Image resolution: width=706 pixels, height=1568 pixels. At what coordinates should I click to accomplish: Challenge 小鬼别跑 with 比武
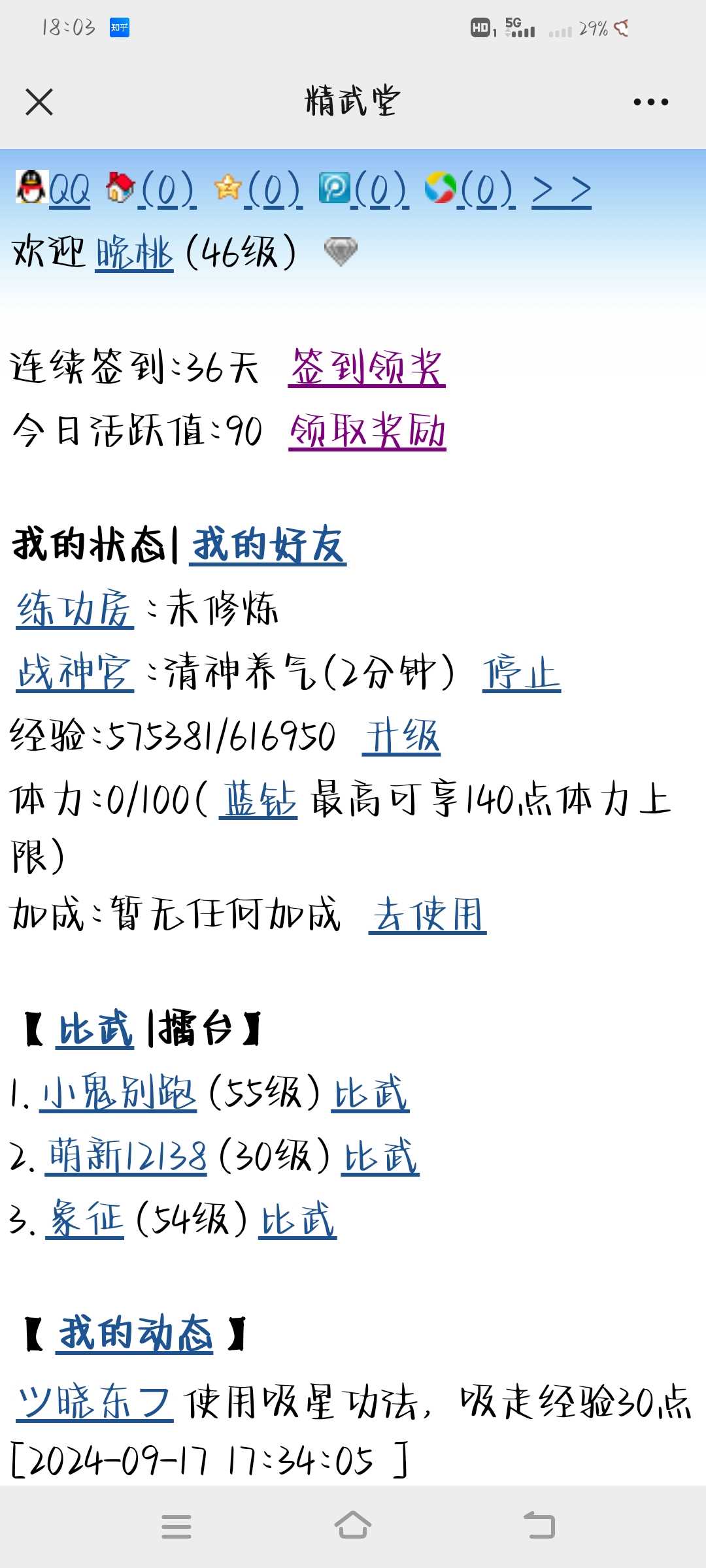tap(370, 1092)
